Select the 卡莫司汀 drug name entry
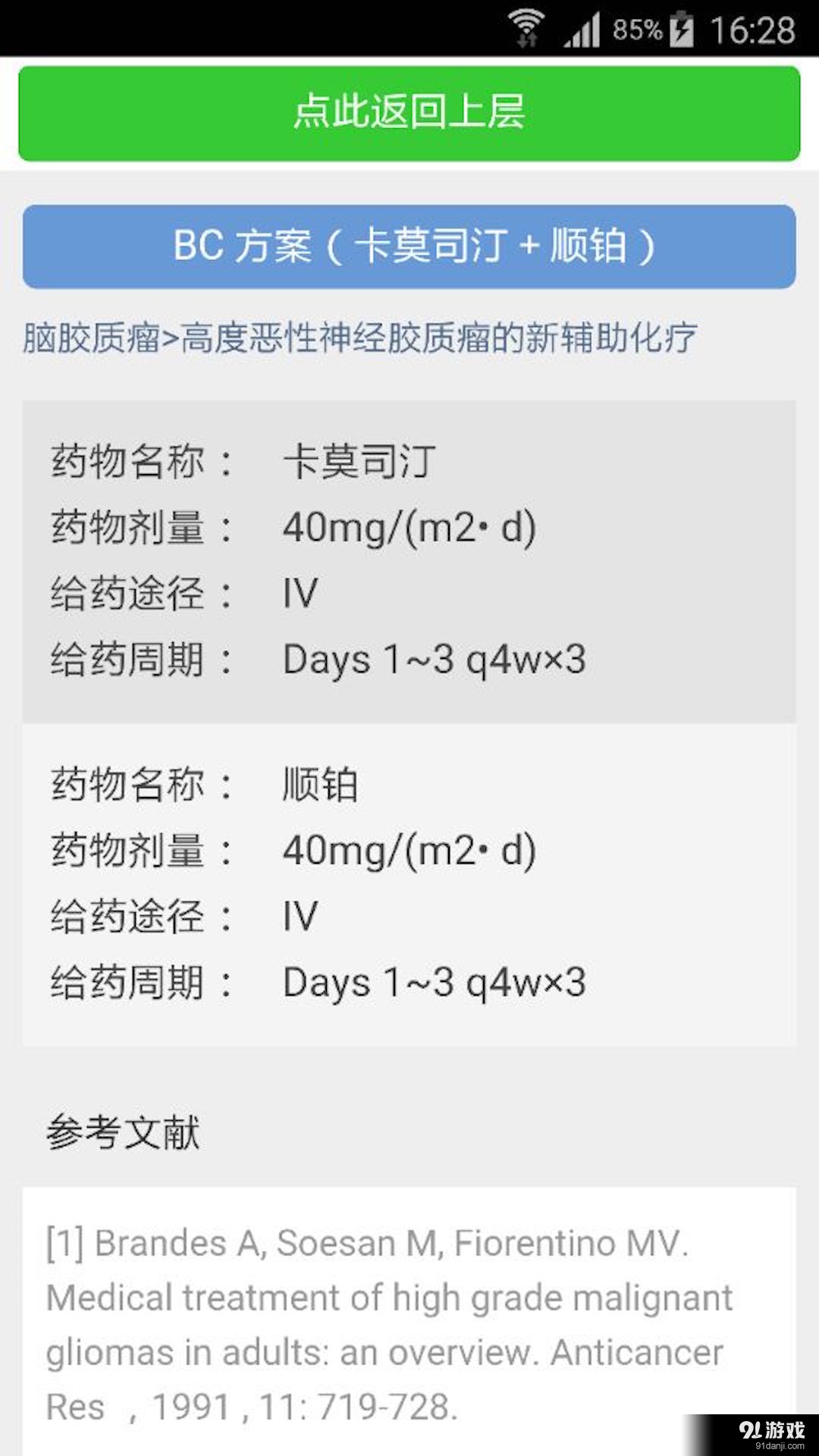 pos(356,463)
